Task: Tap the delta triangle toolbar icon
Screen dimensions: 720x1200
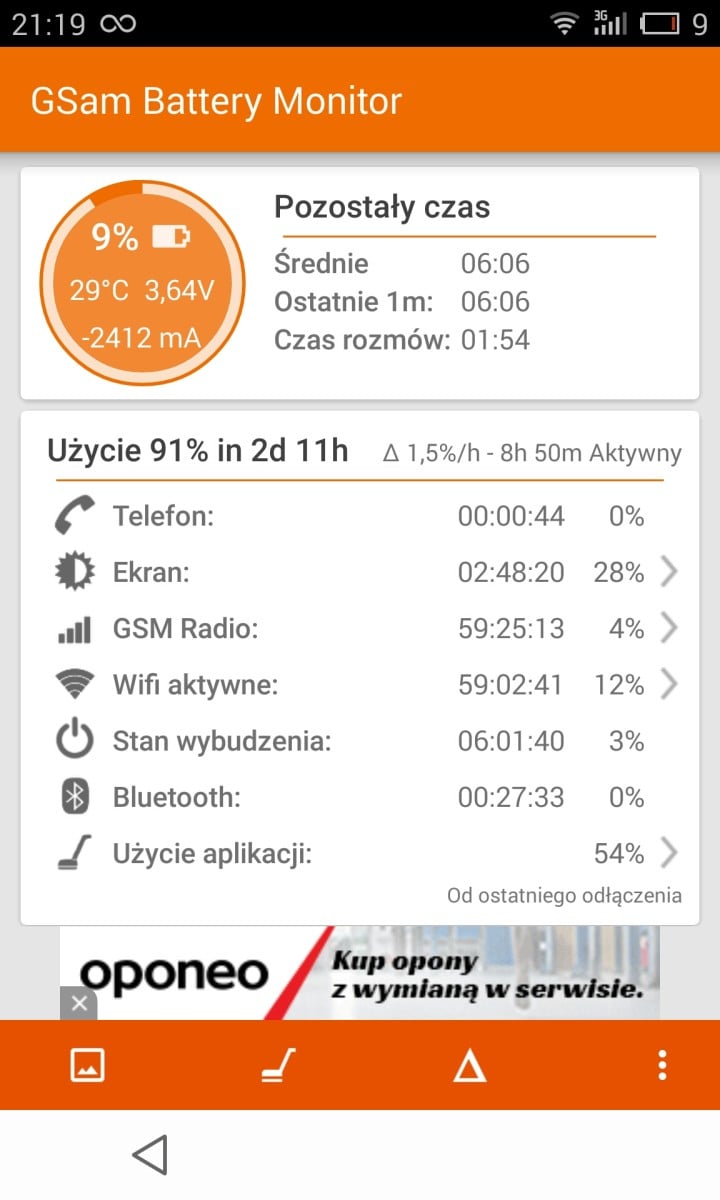Action: click(469, 1067)
